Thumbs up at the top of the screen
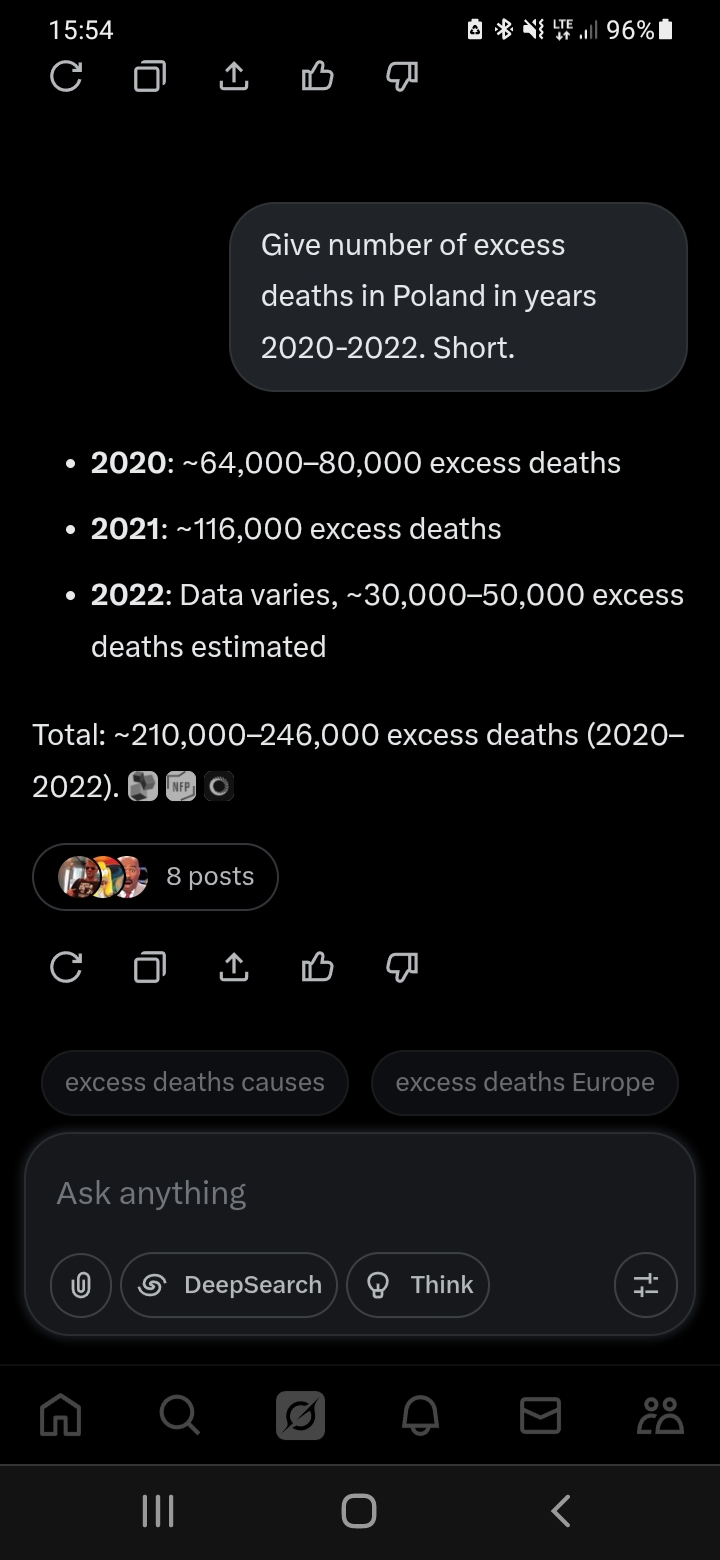Viewport: 720px width, 1560px height. coord(317,77)
